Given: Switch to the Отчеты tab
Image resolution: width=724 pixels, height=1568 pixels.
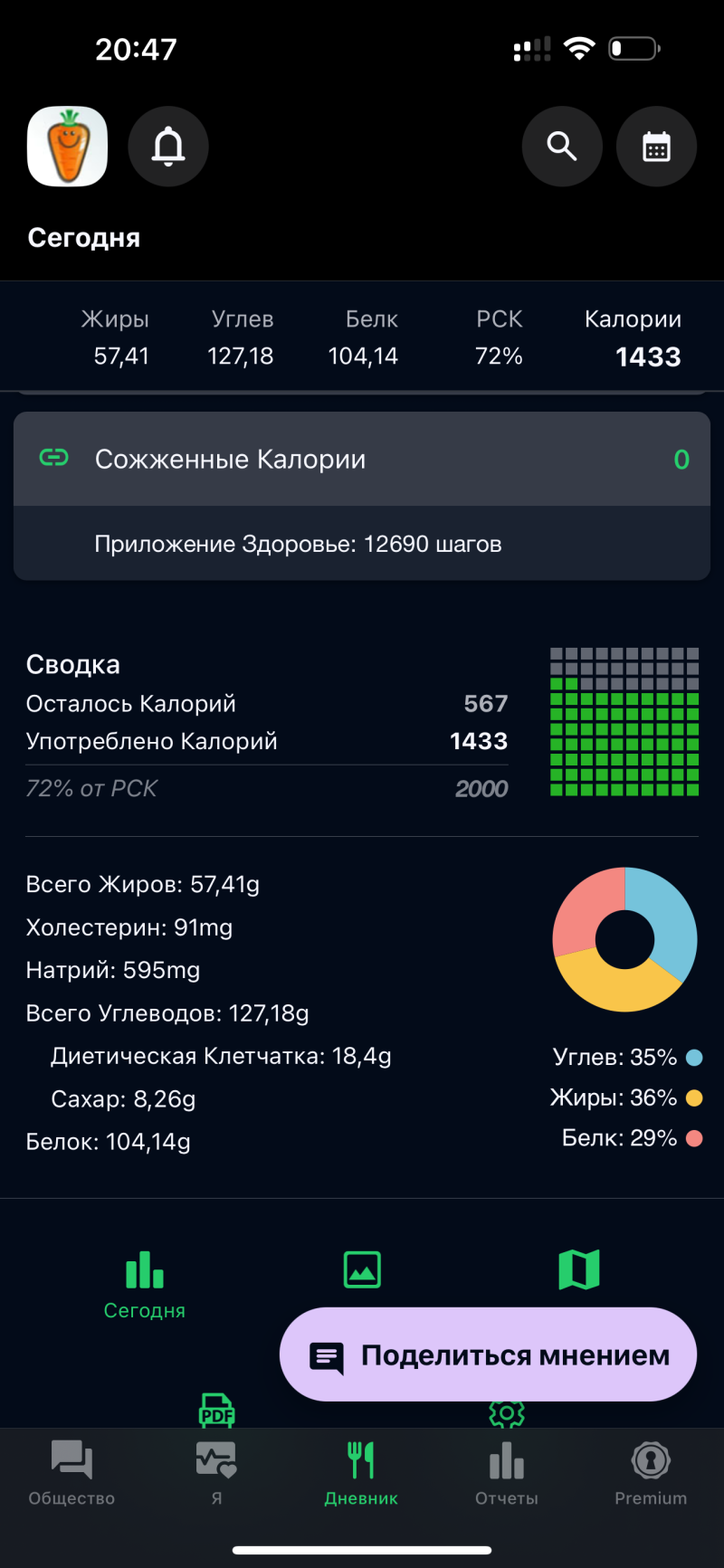Looking at the screenshot, I should [x=507, y=1473].
